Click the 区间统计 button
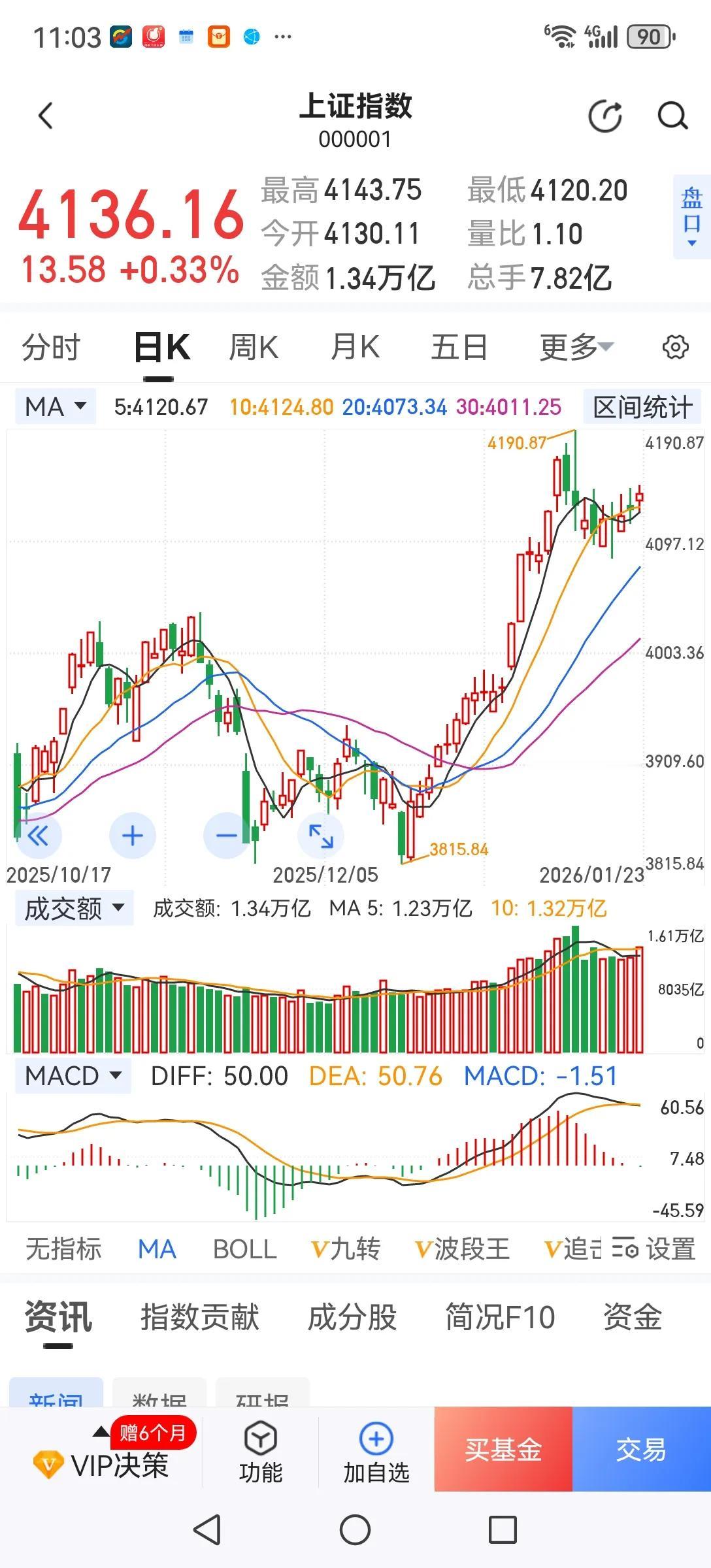 coord(642,406)
